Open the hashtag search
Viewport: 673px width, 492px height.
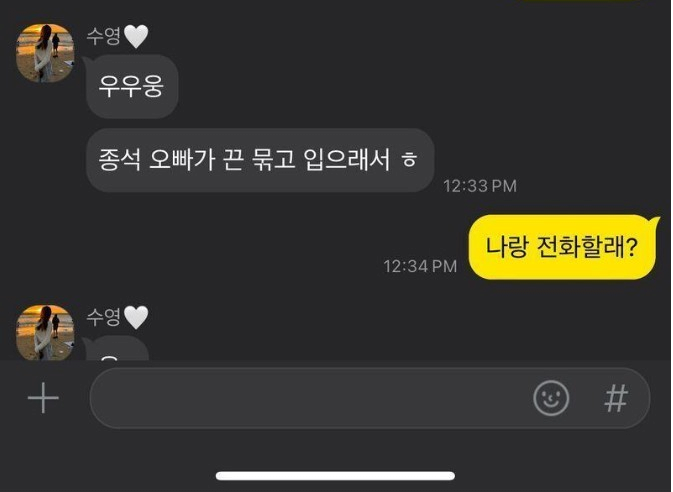coord(616,399)
